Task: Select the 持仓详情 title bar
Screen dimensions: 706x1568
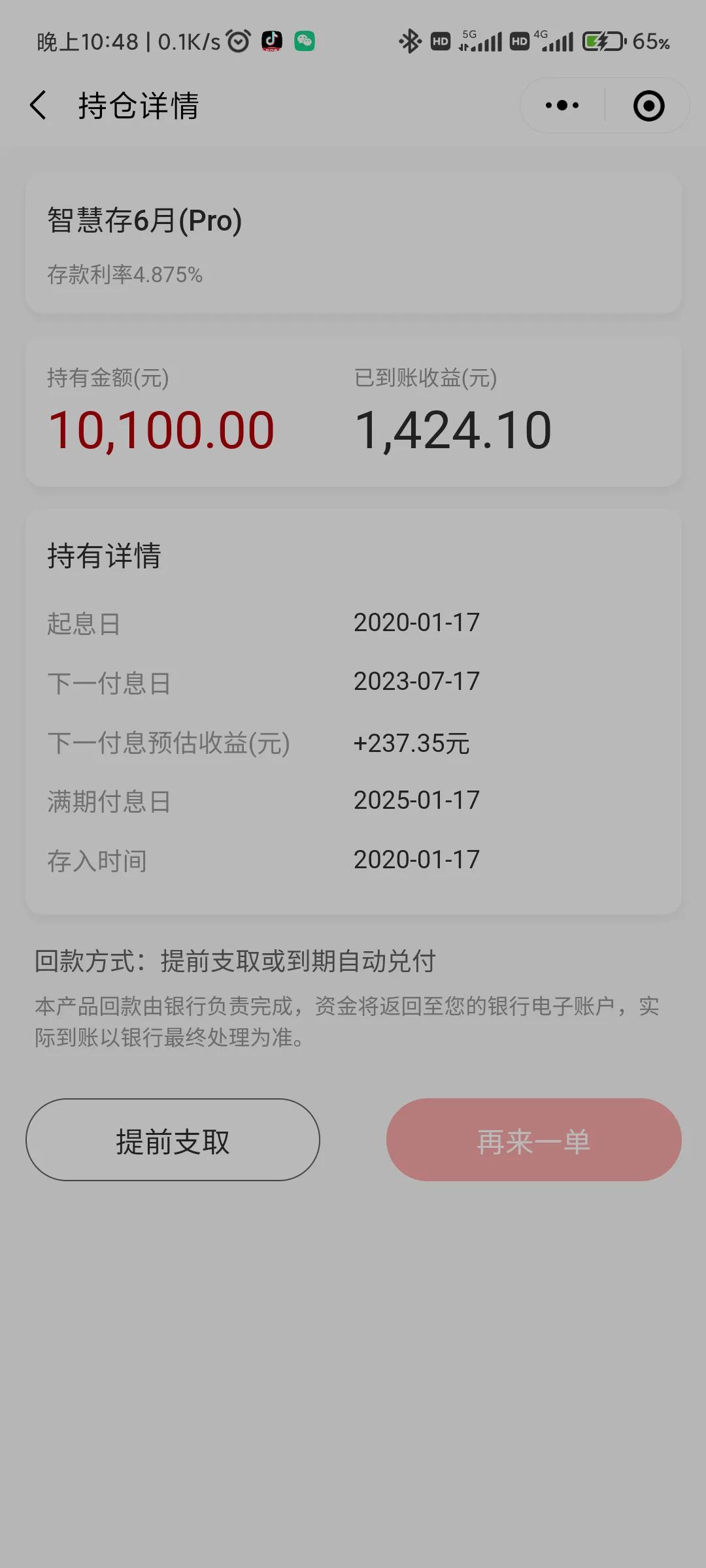Action: tap(137, 105)
